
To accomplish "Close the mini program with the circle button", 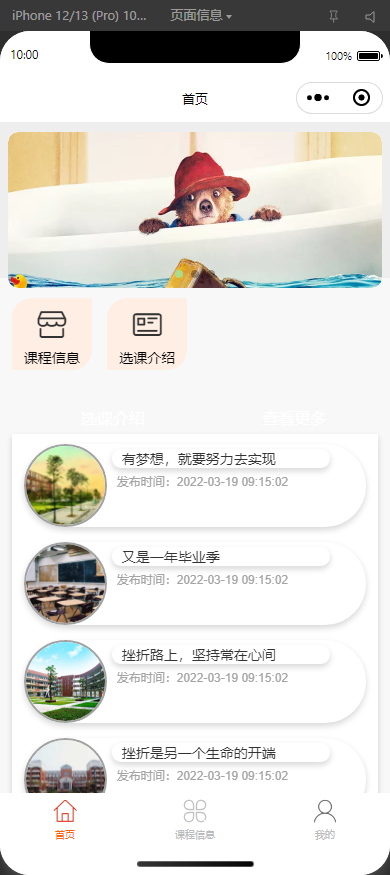I will (x=362, y=98).
